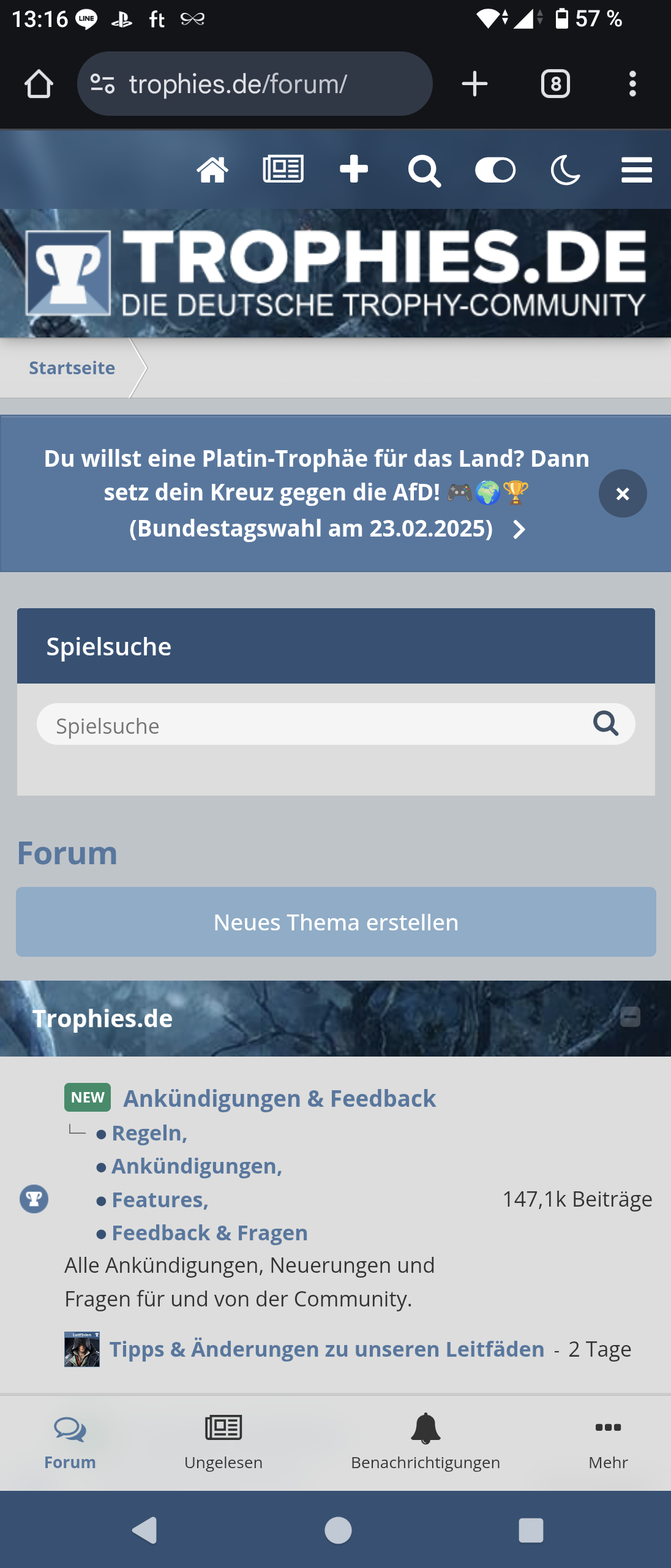This screenshot has width=671, height=1568.
Task: Open the site search magnifier icon
Action: tap(424, 171)
